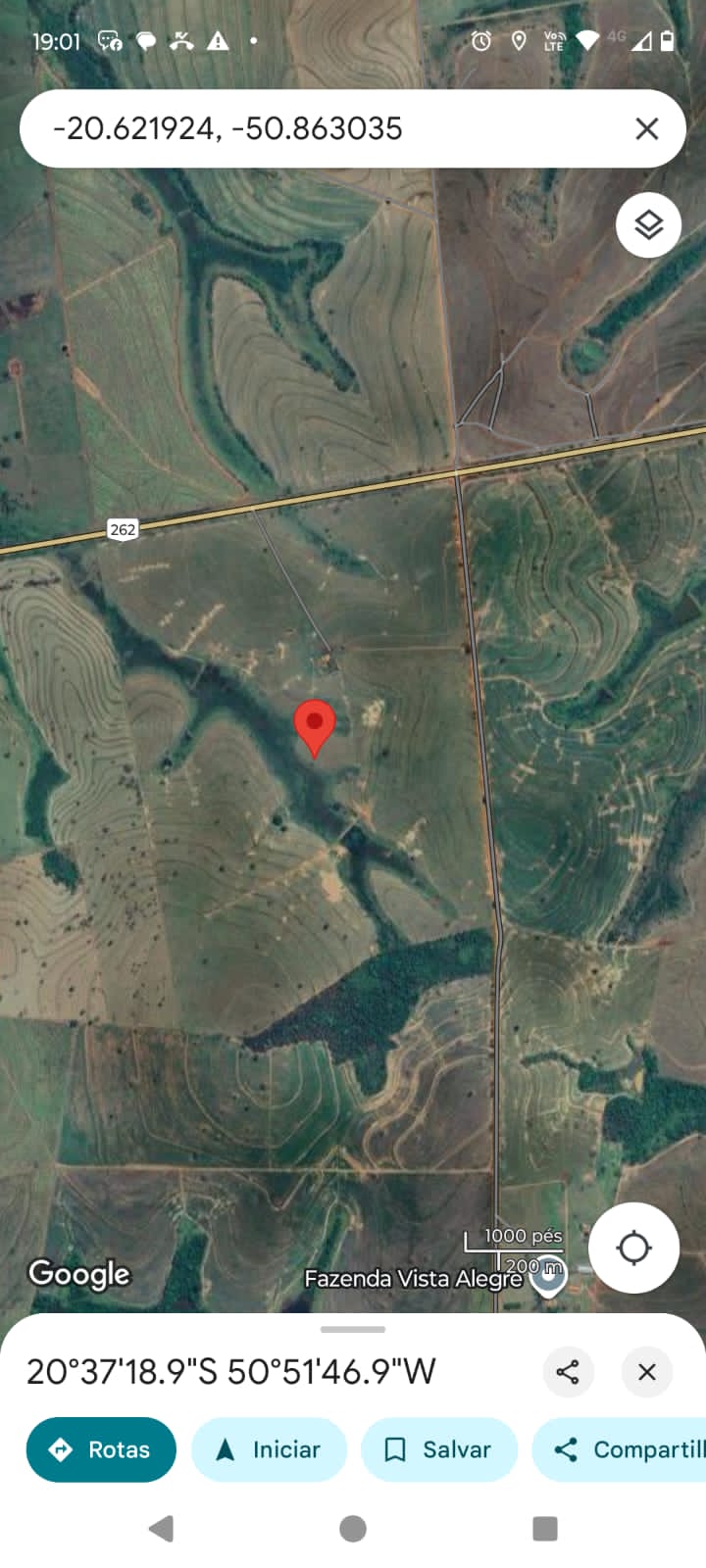Go to the home screen
This screenshot has width=706, height=1568.
(x=353, y=1529)
